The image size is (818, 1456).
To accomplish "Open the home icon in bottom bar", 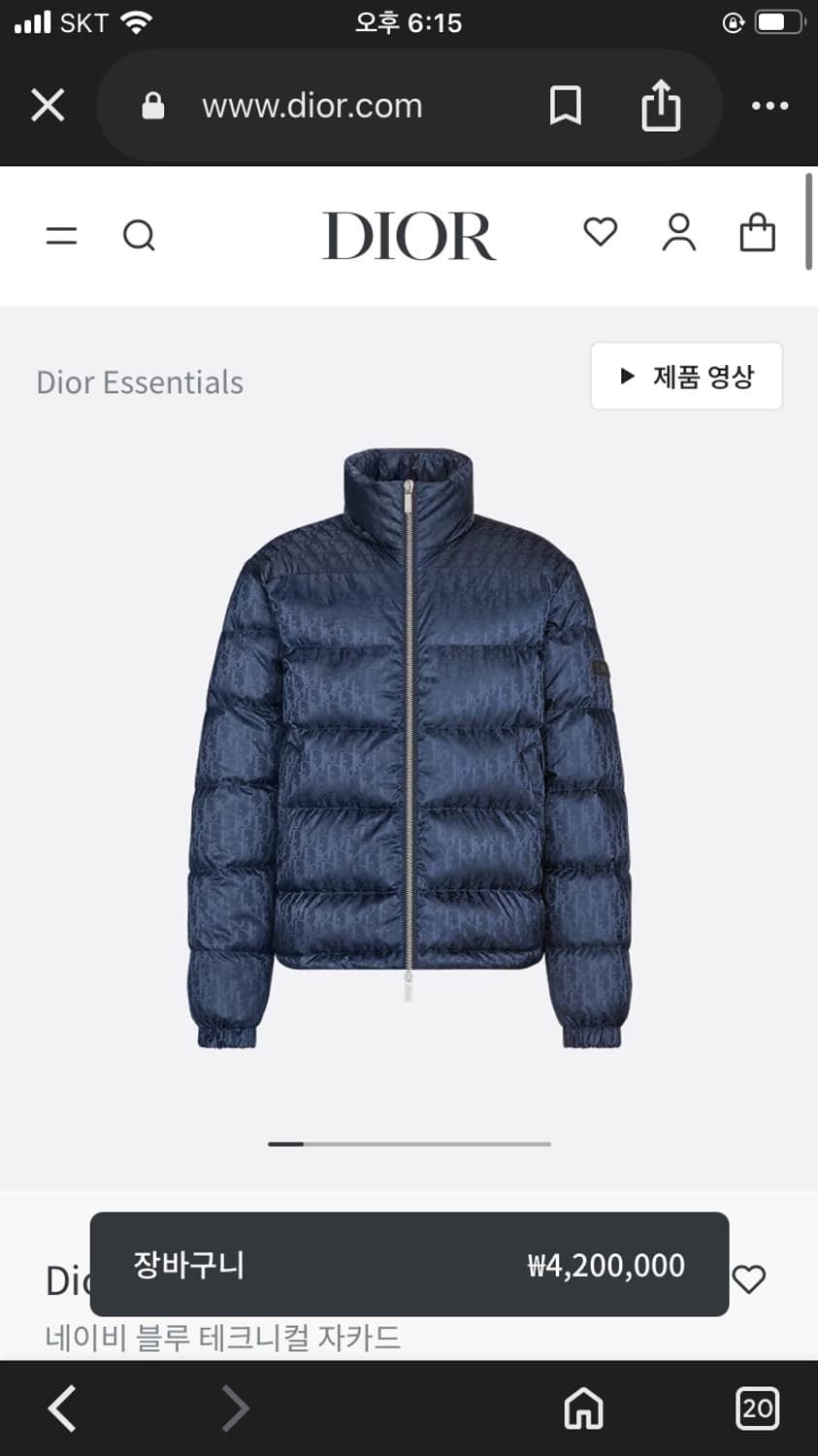I will 583,1408.
